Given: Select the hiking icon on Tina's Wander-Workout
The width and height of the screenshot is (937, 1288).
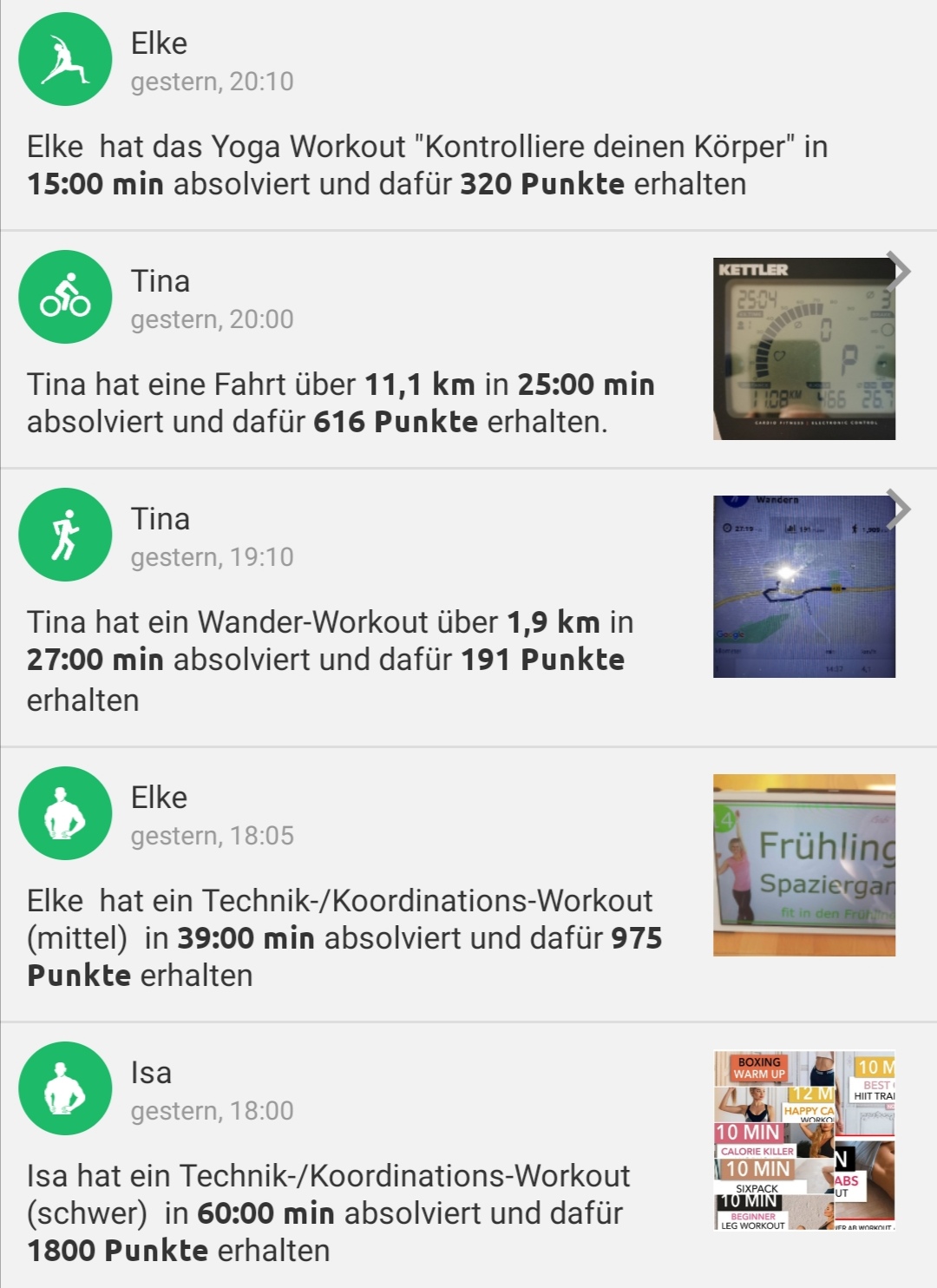Looking at the screenshot, I should pos(65,534).
